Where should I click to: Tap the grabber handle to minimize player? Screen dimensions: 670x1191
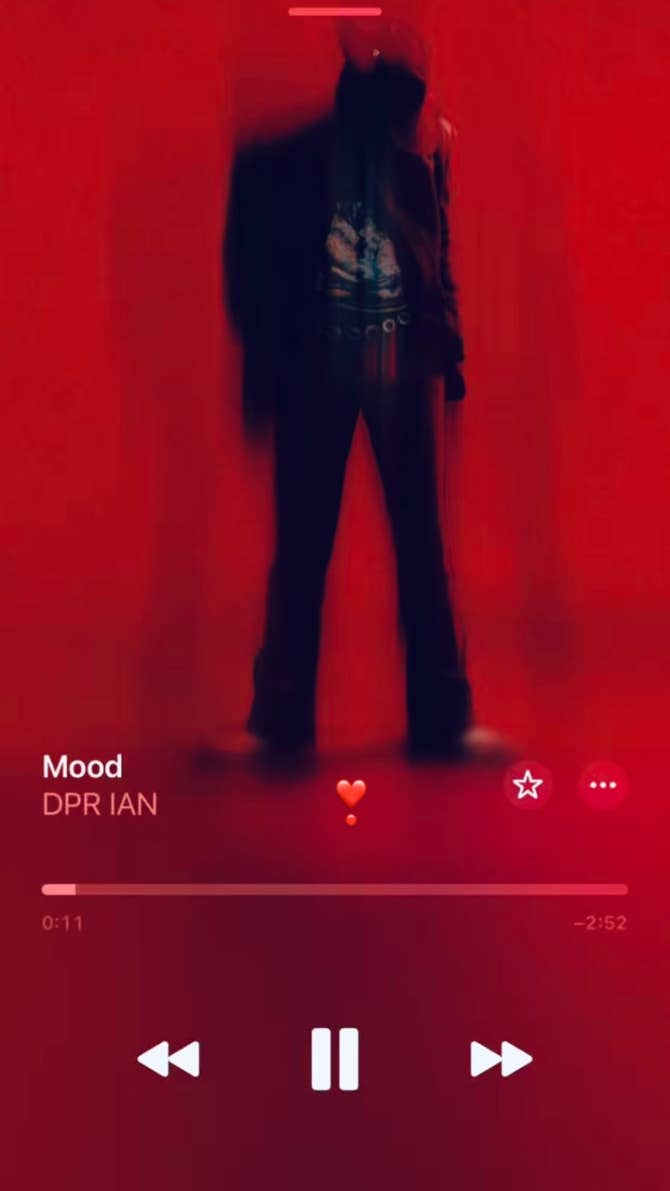click(334, 12)
